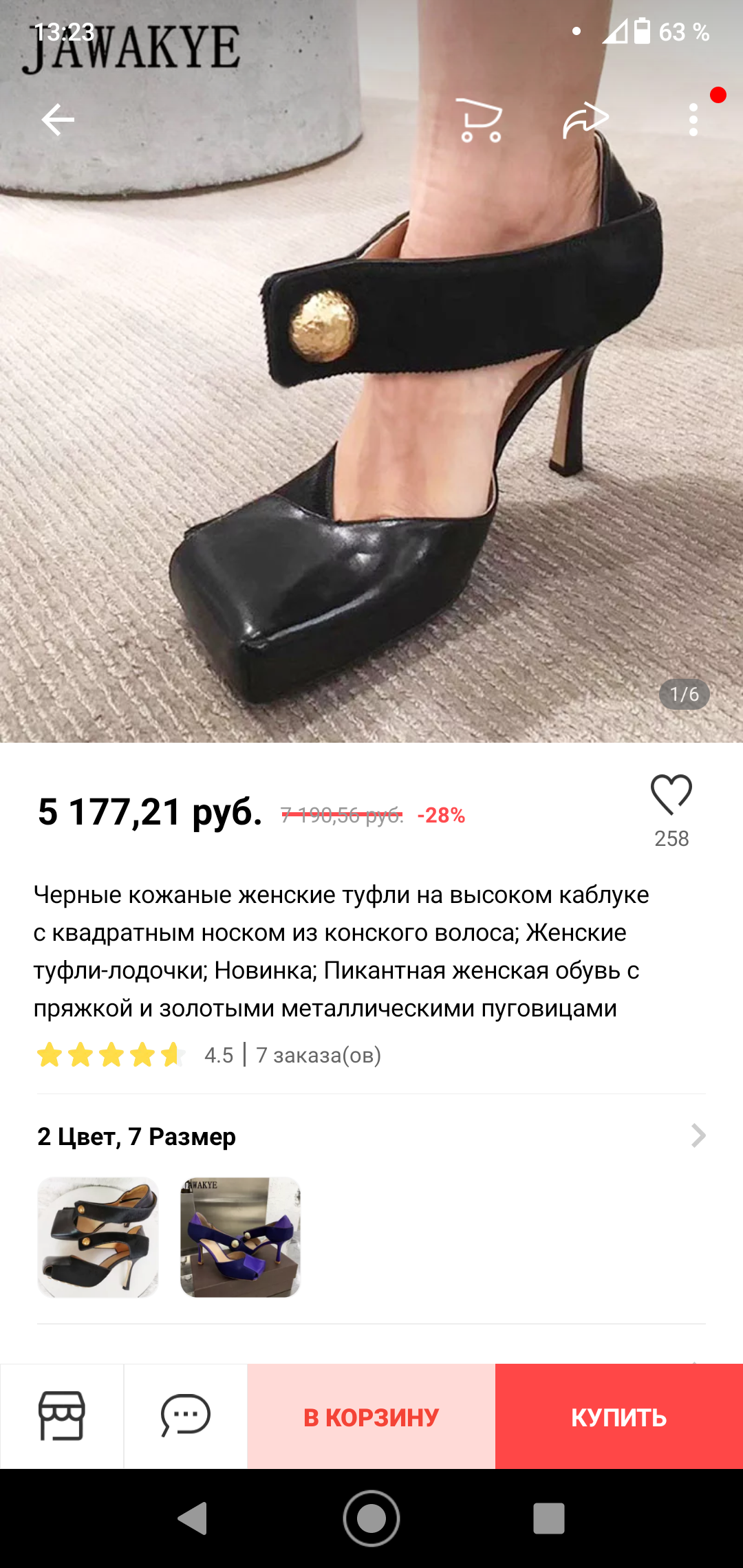The height and width of the screenshot is (1568, 743).
Task: Select the black shoe color option
Action: 98,1237
